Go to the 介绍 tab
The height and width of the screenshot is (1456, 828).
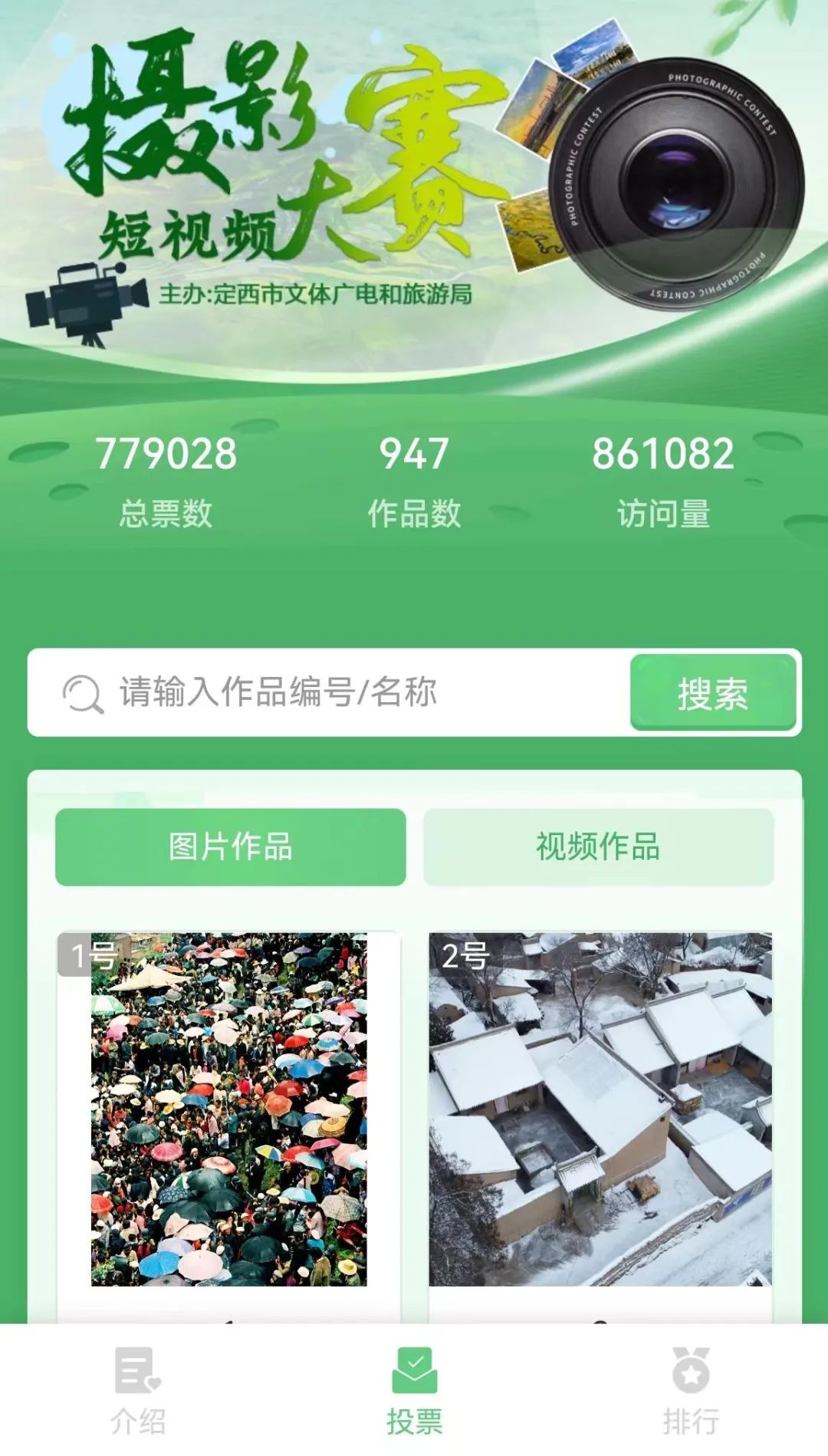tap(138, 1390)
